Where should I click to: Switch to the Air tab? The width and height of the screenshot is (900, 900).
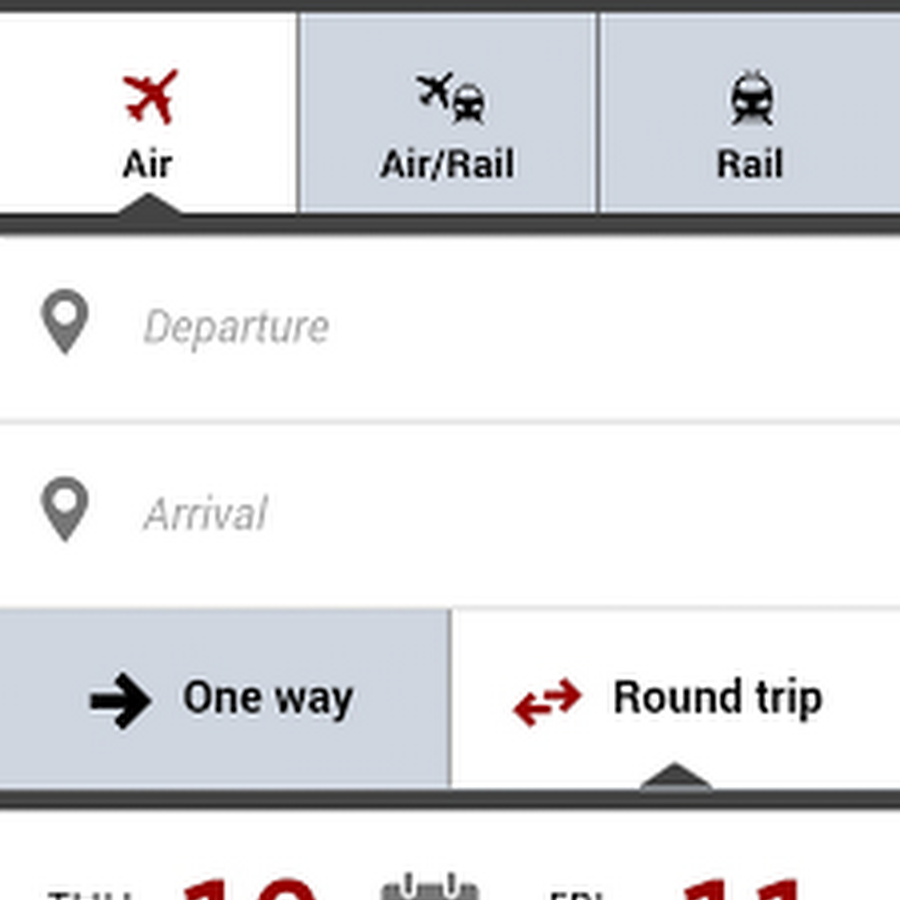click(x=148, y=120)
